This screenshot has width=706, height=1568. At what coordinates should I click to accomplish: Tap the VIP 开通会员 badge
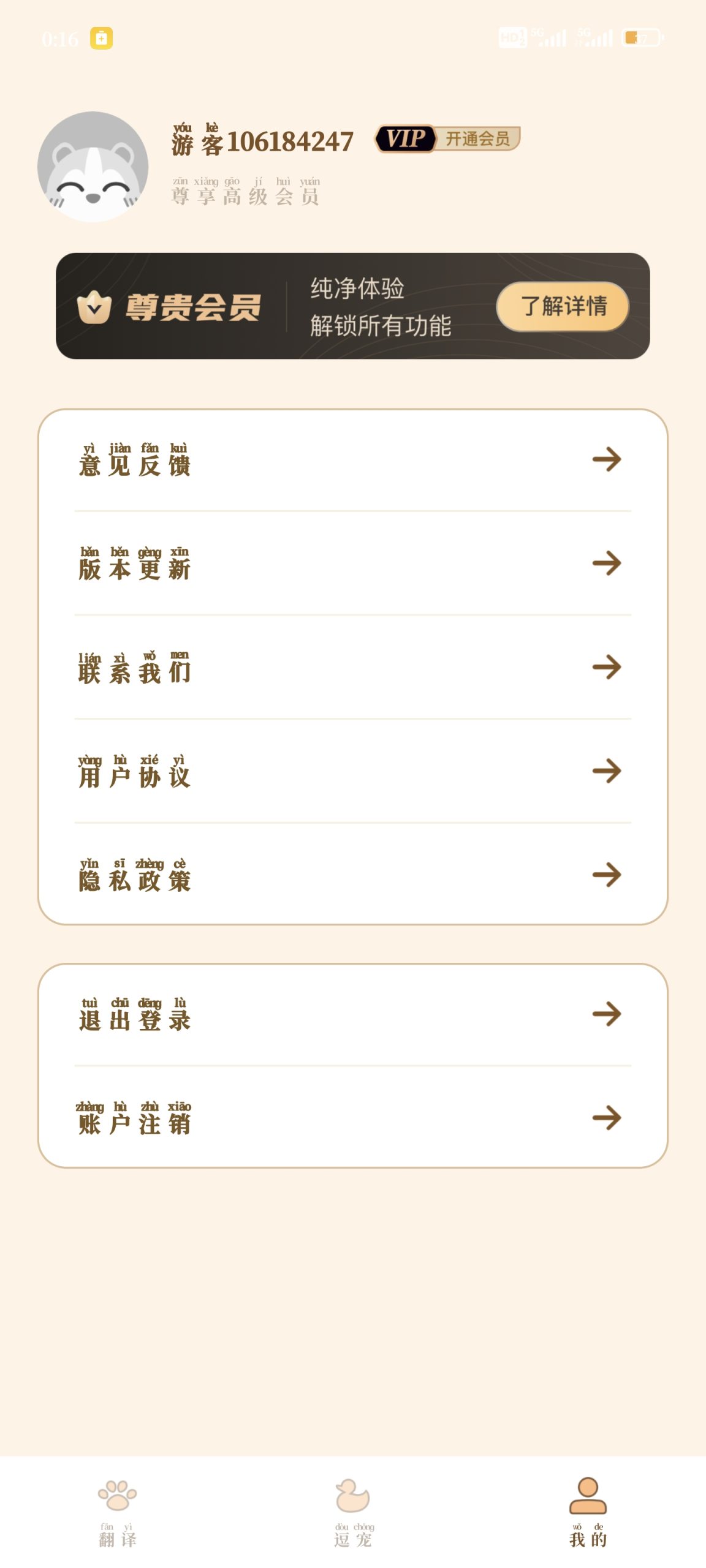447,139
